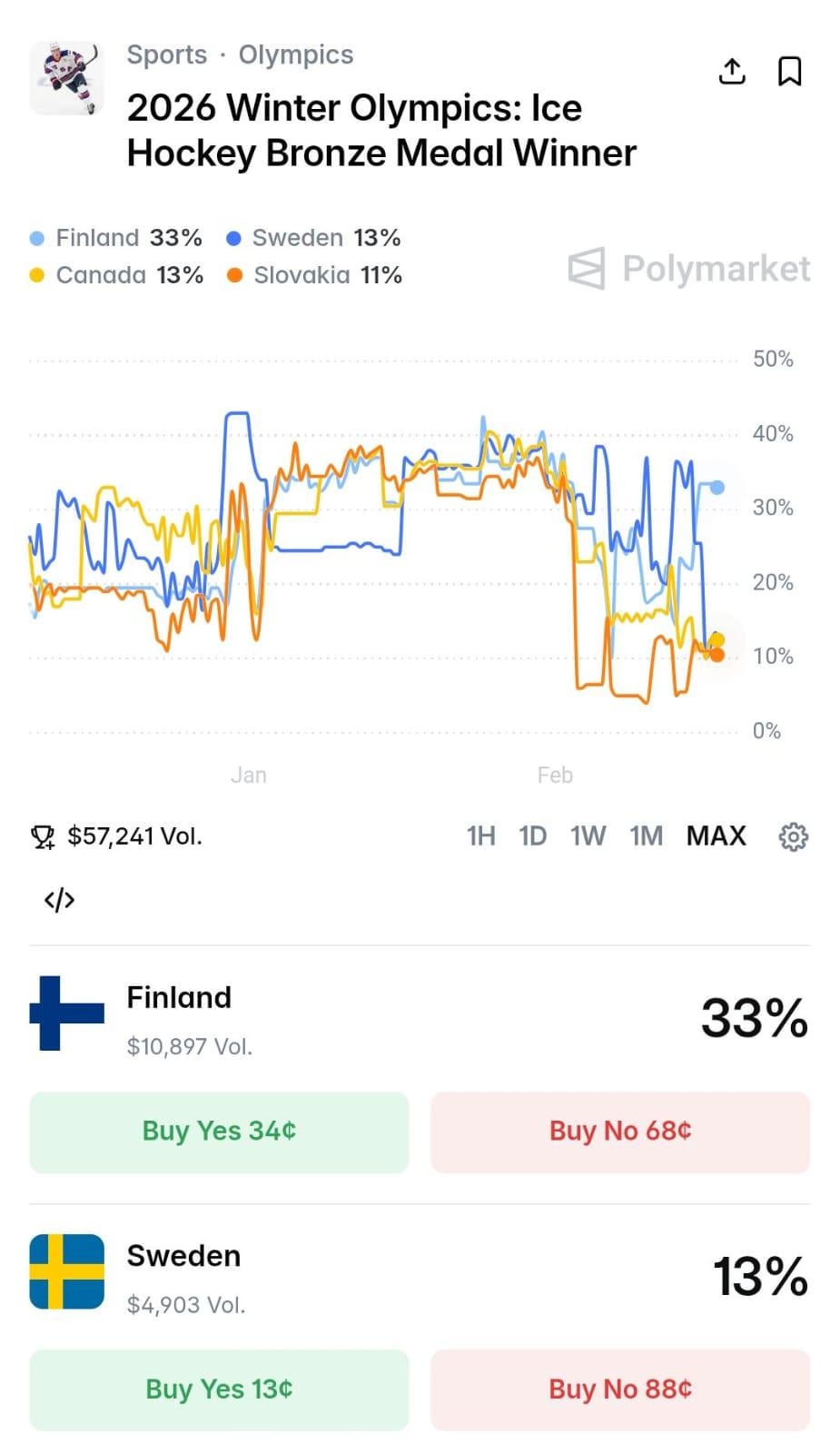The height and width of the screenshot is (1453, 840).
Task: Go to the Sports category
Action: 167,54
